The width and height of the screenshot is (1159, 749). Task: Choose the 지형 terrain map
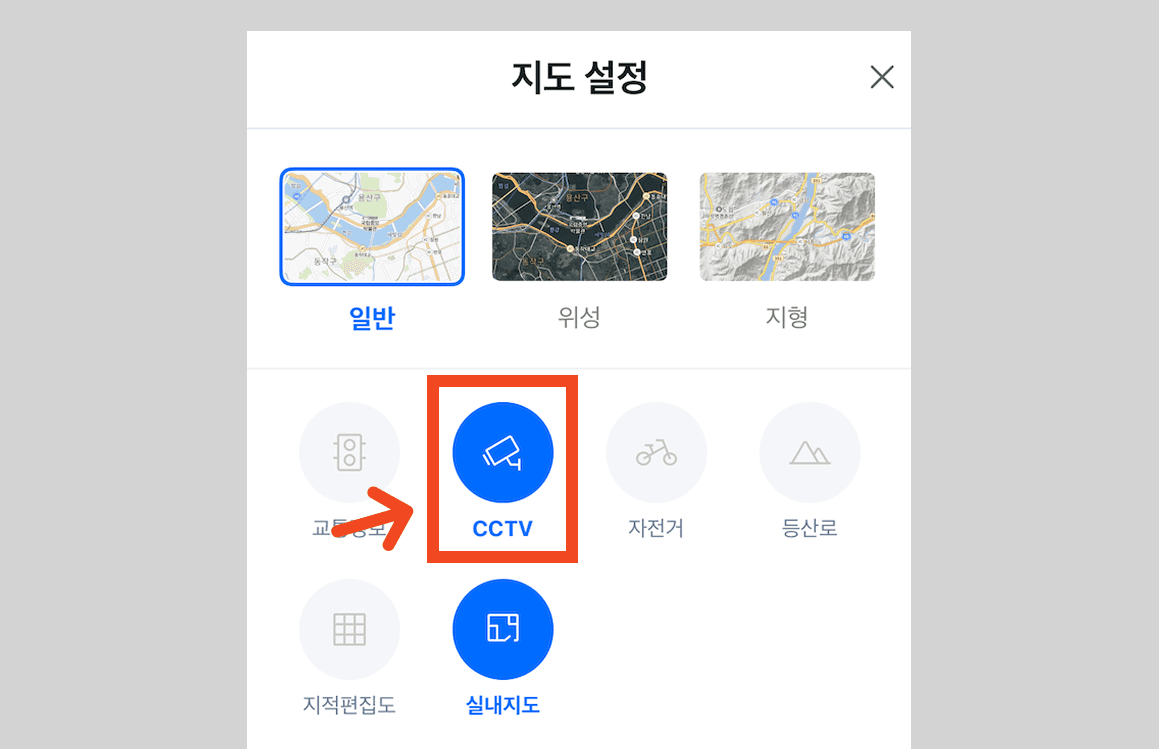pyautogui.click(x=786, y=227)
